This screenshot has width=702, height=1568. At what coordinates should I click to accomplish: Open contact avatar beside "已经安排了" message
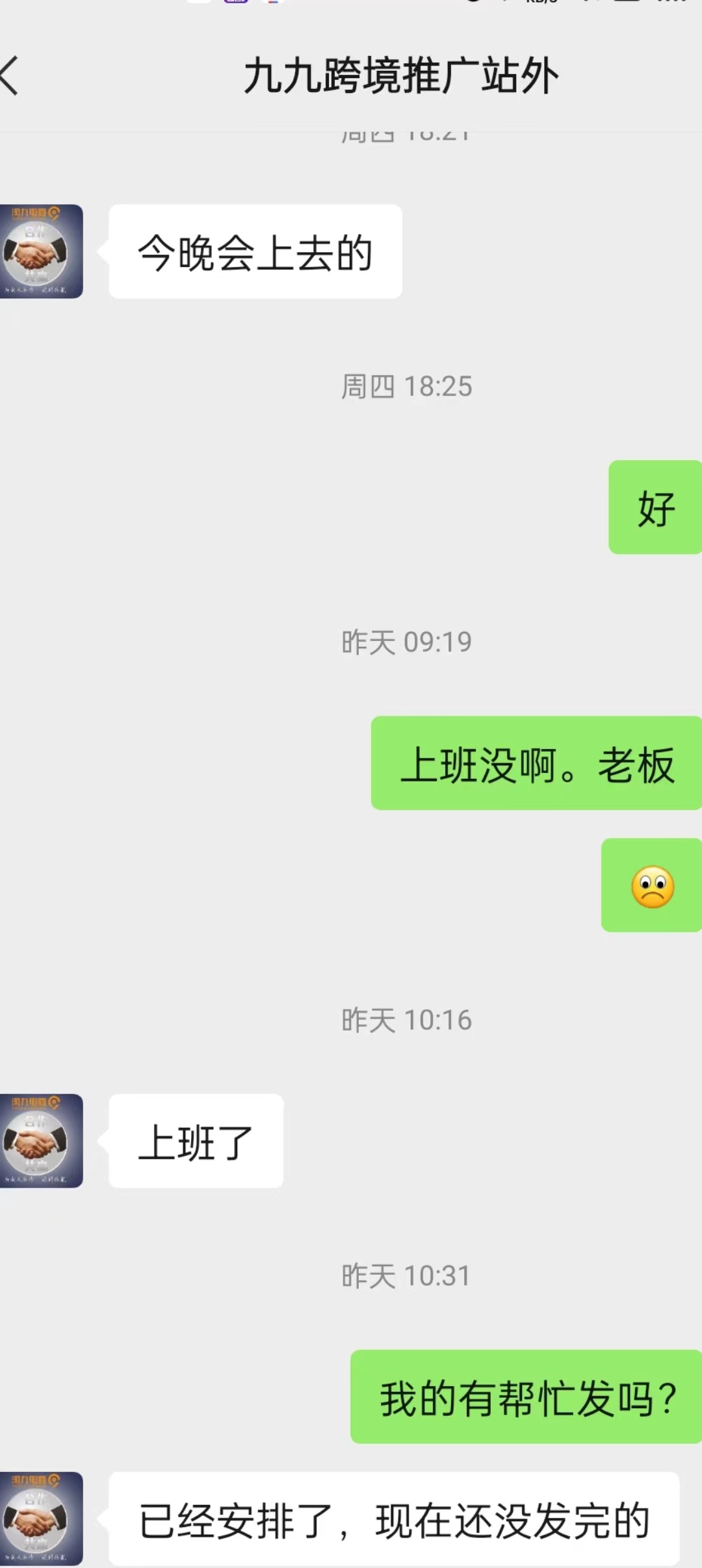[x=40, y=1519]
